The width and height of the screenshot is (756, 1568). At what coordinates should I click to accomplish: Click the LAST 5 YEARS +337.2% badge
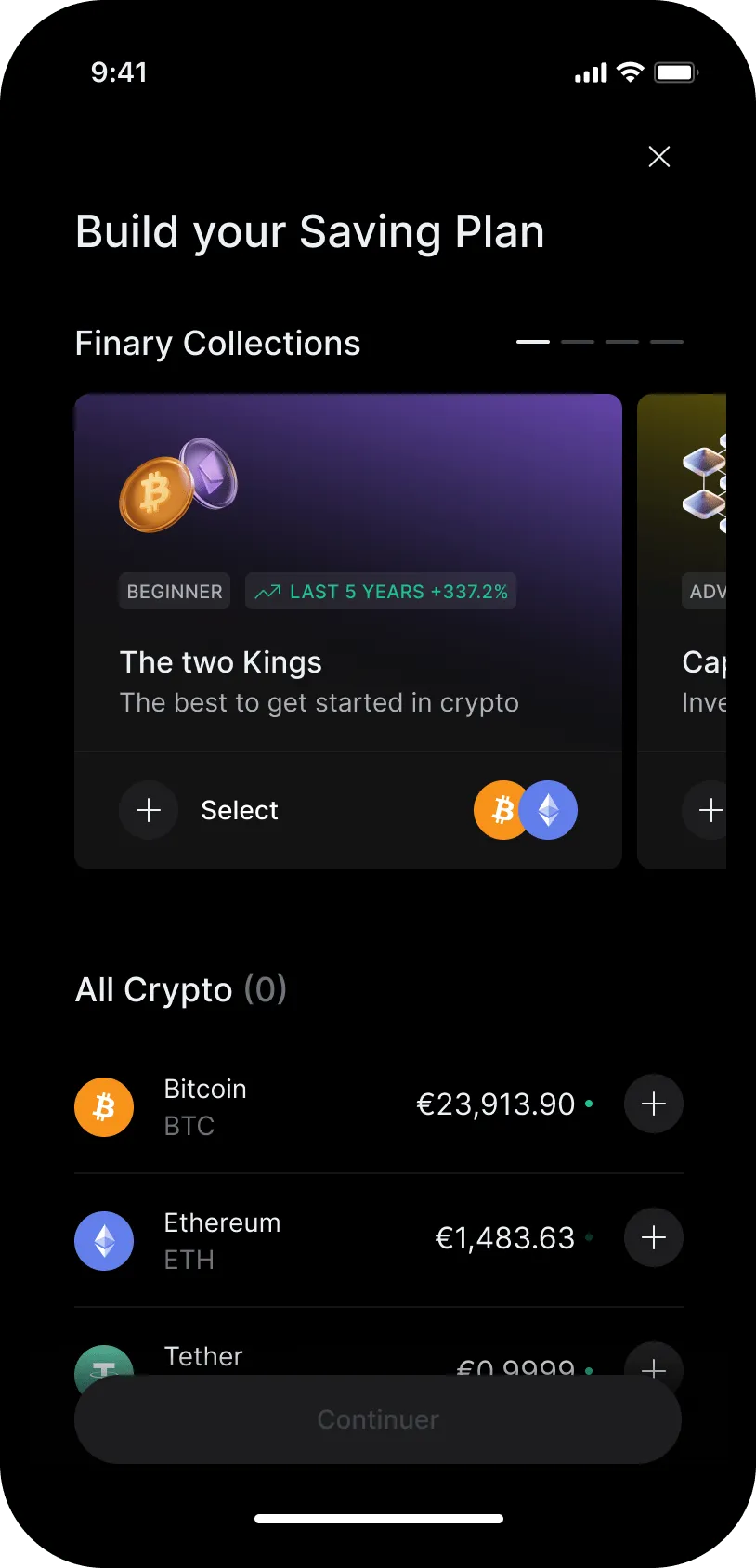(x=381, y=591)
